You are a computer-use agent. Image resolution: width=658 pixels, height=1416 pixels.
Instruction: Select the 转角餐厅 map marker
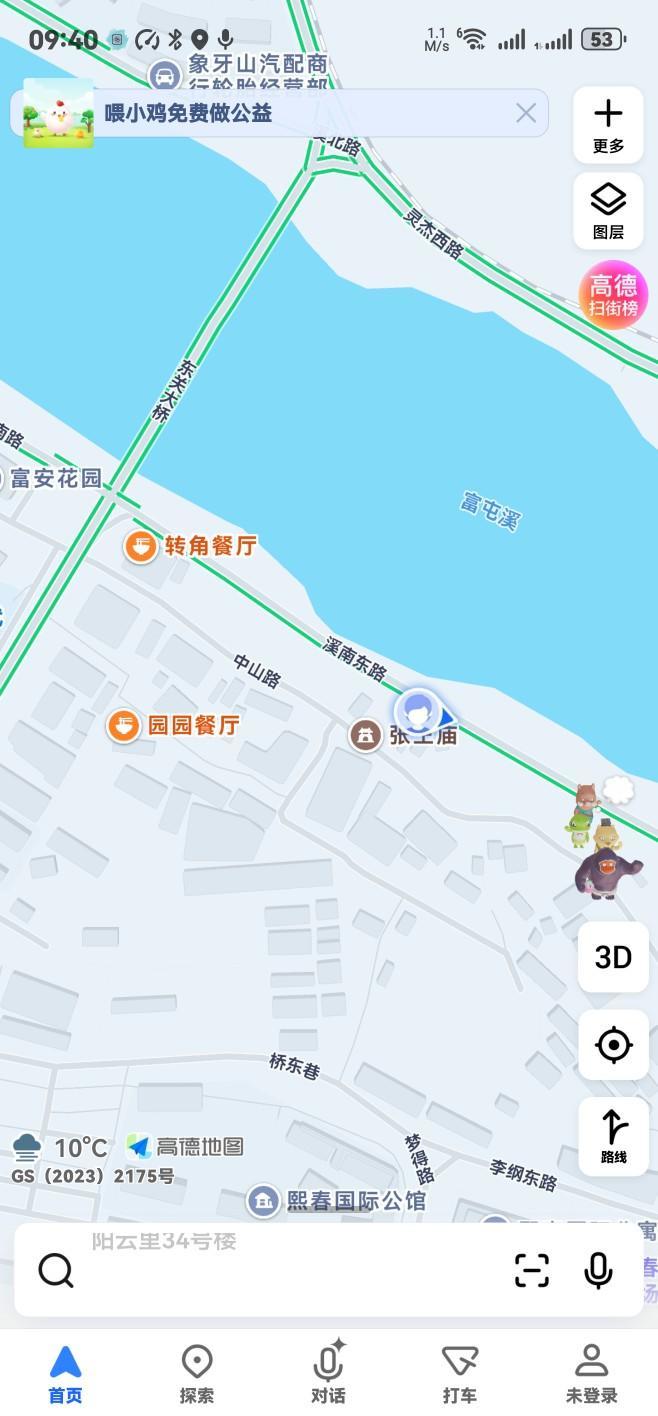(x=140, y=546)
